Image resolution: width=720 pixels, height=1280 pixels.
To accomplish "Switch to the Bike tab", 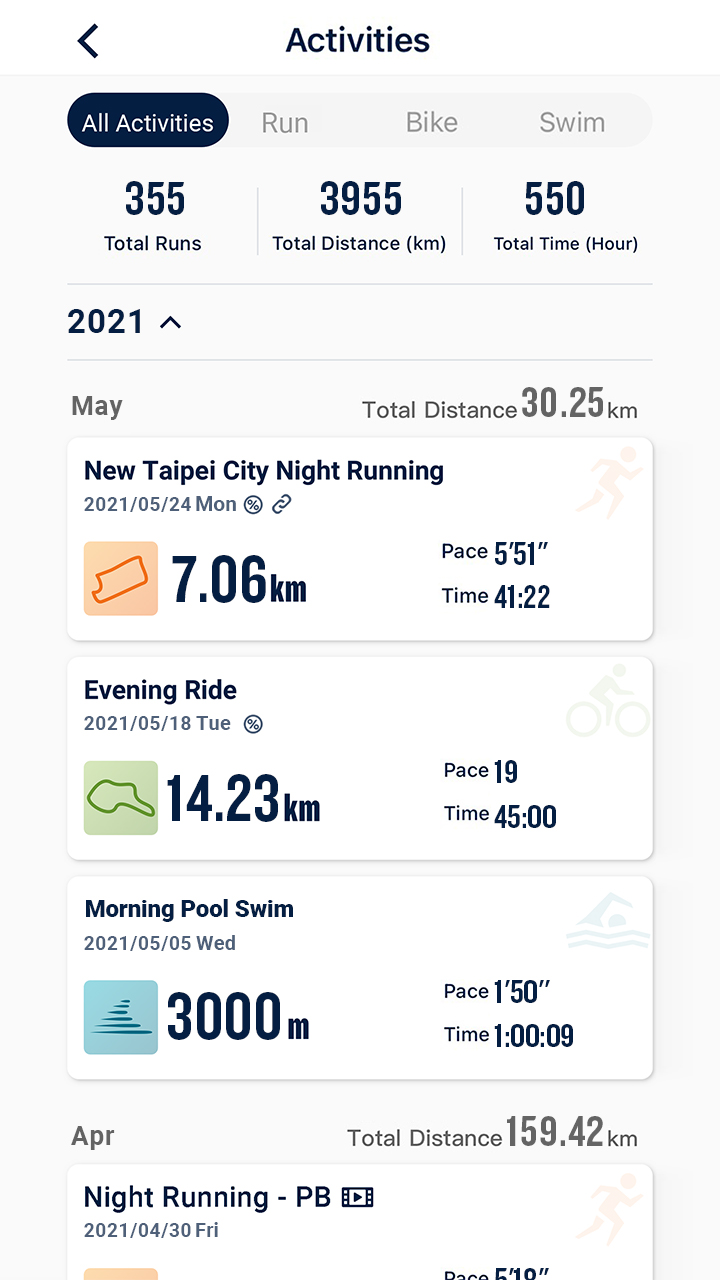I will tap(432, 122).
